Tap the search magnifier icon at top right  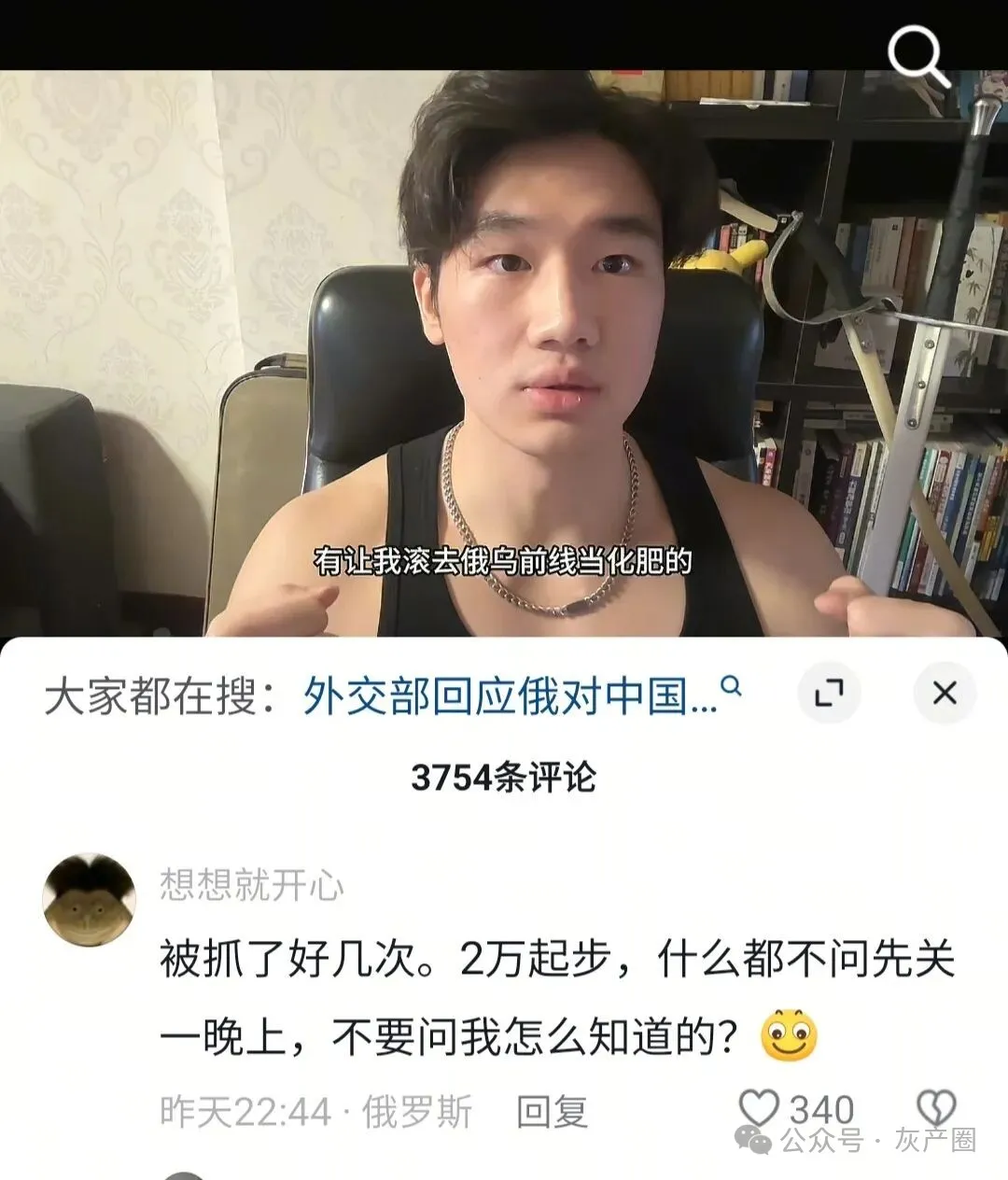pos(917,58)
